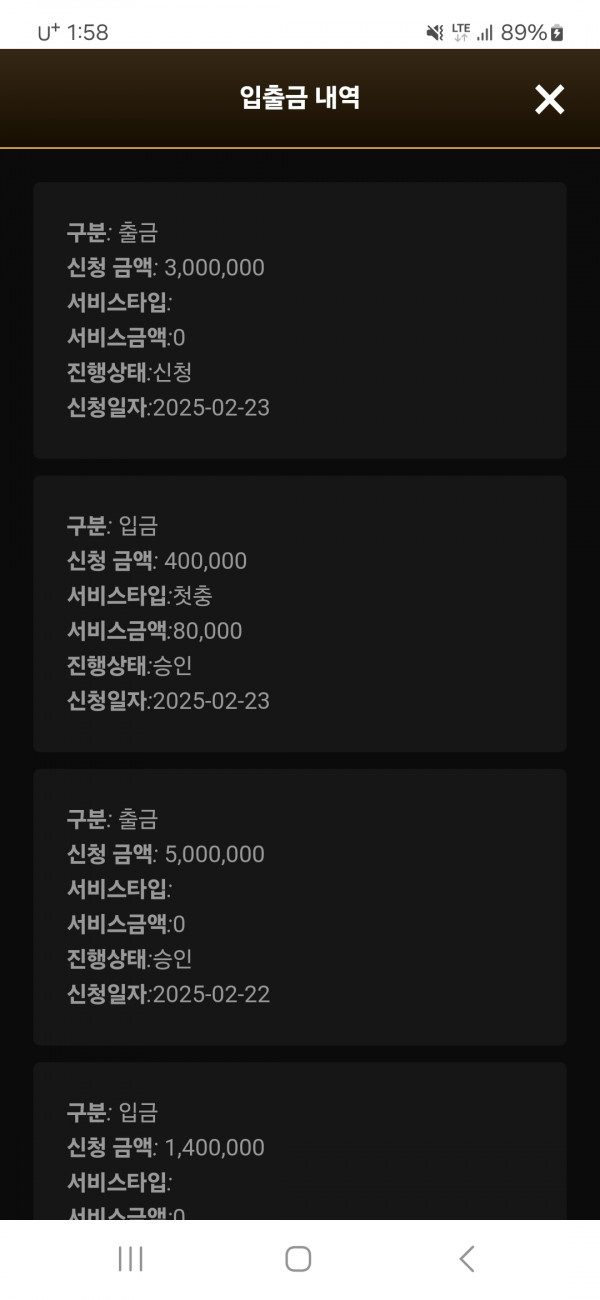Close the 입출금 내역 screen
600x1300 pixels.
(x=549, y=99)
